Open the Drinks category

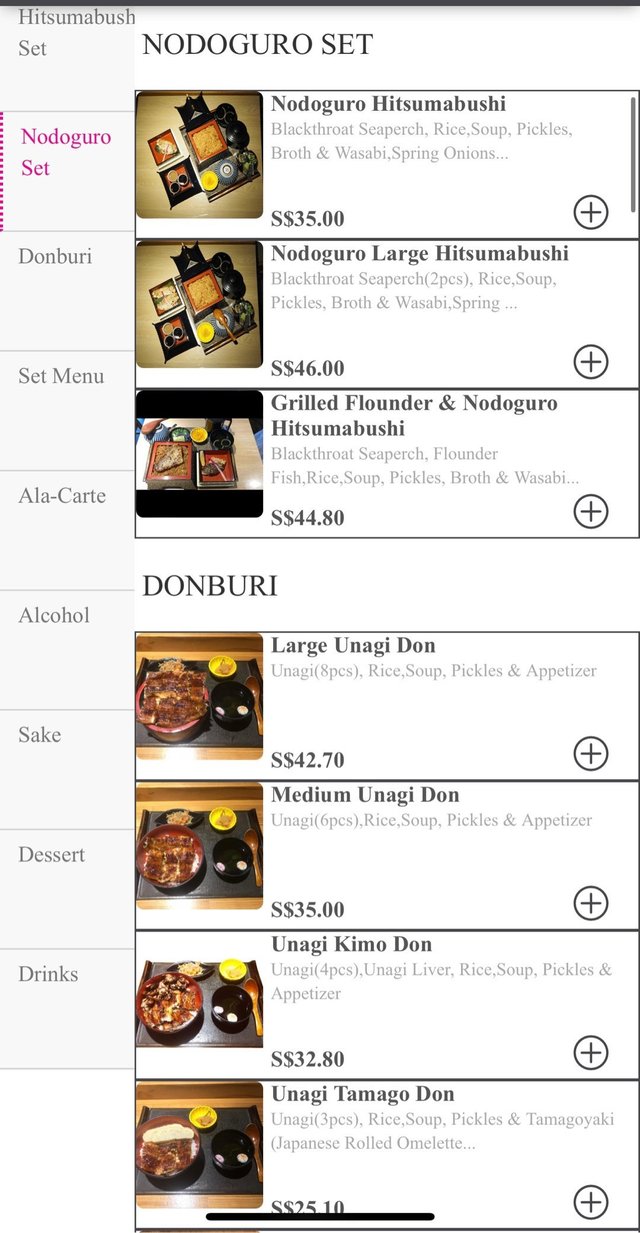(48, 974)
